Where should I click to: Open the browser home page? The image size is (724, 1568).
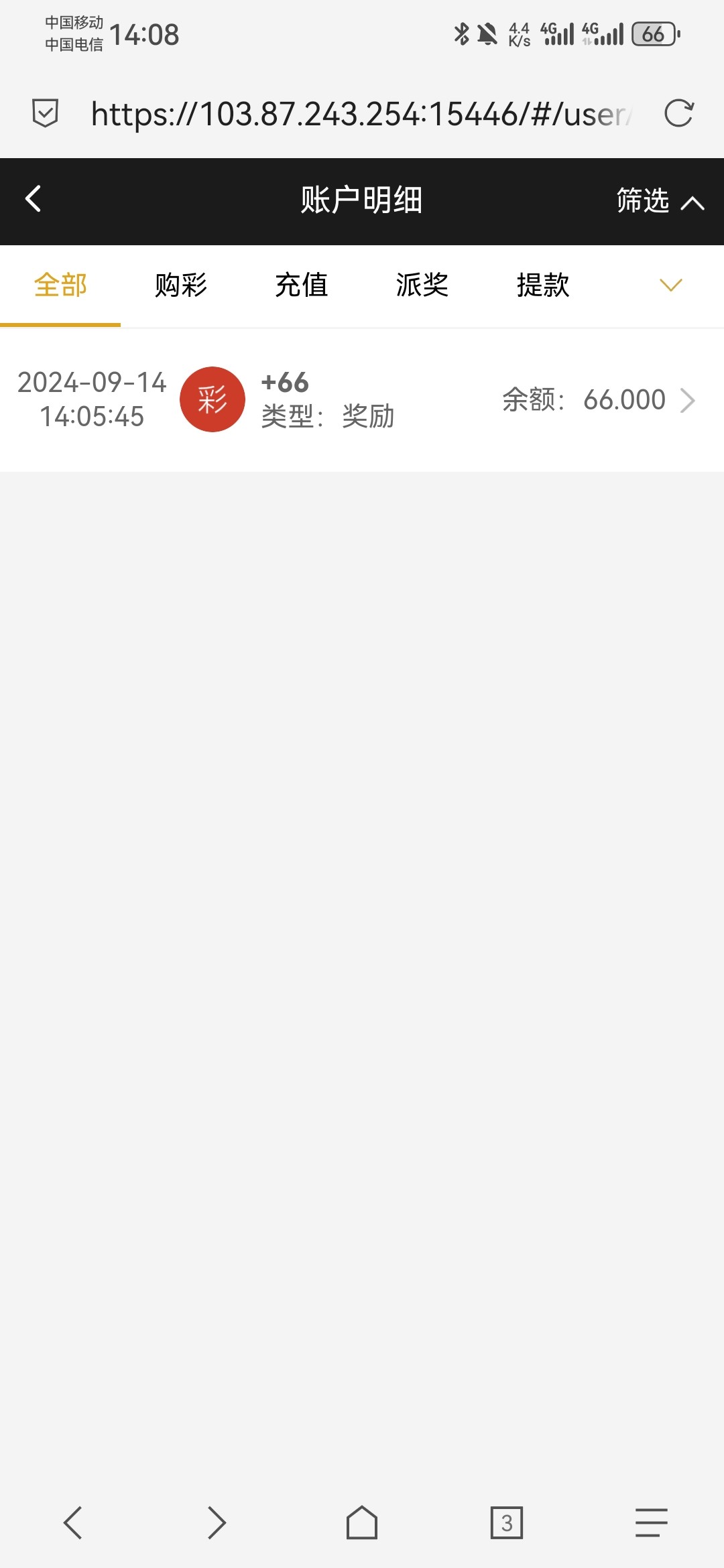point(362,1522)
